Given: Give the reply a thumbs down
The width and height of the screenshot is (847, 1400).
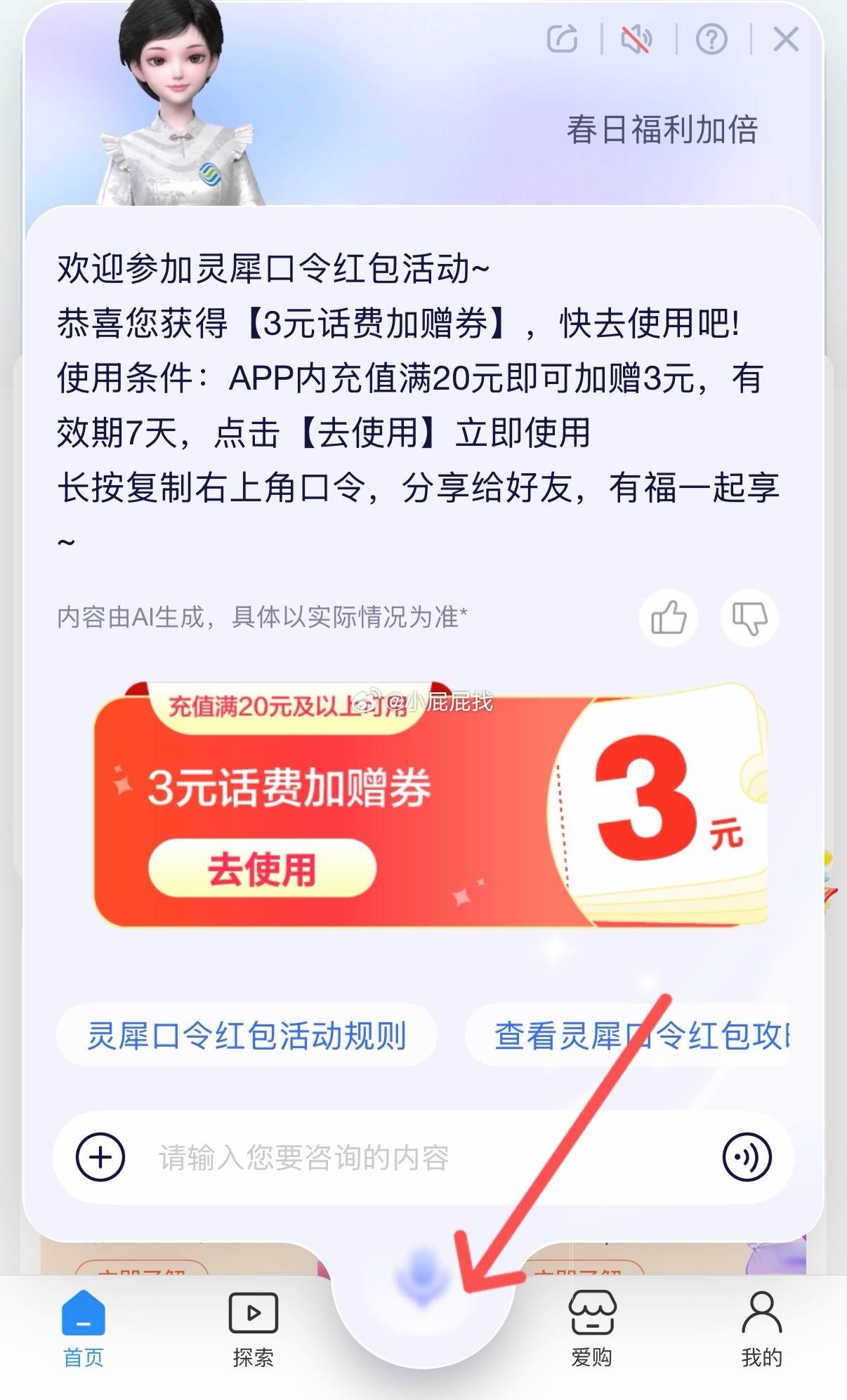Looking at the screenshot, I should (x=749, y=619).
